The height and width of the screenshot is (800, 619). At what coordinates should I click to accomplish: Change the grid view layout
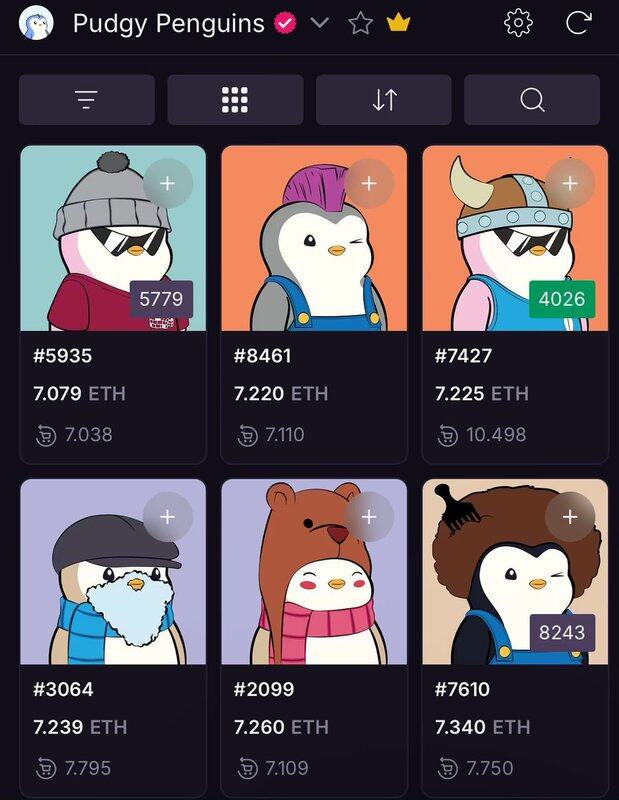coord(235,100)
